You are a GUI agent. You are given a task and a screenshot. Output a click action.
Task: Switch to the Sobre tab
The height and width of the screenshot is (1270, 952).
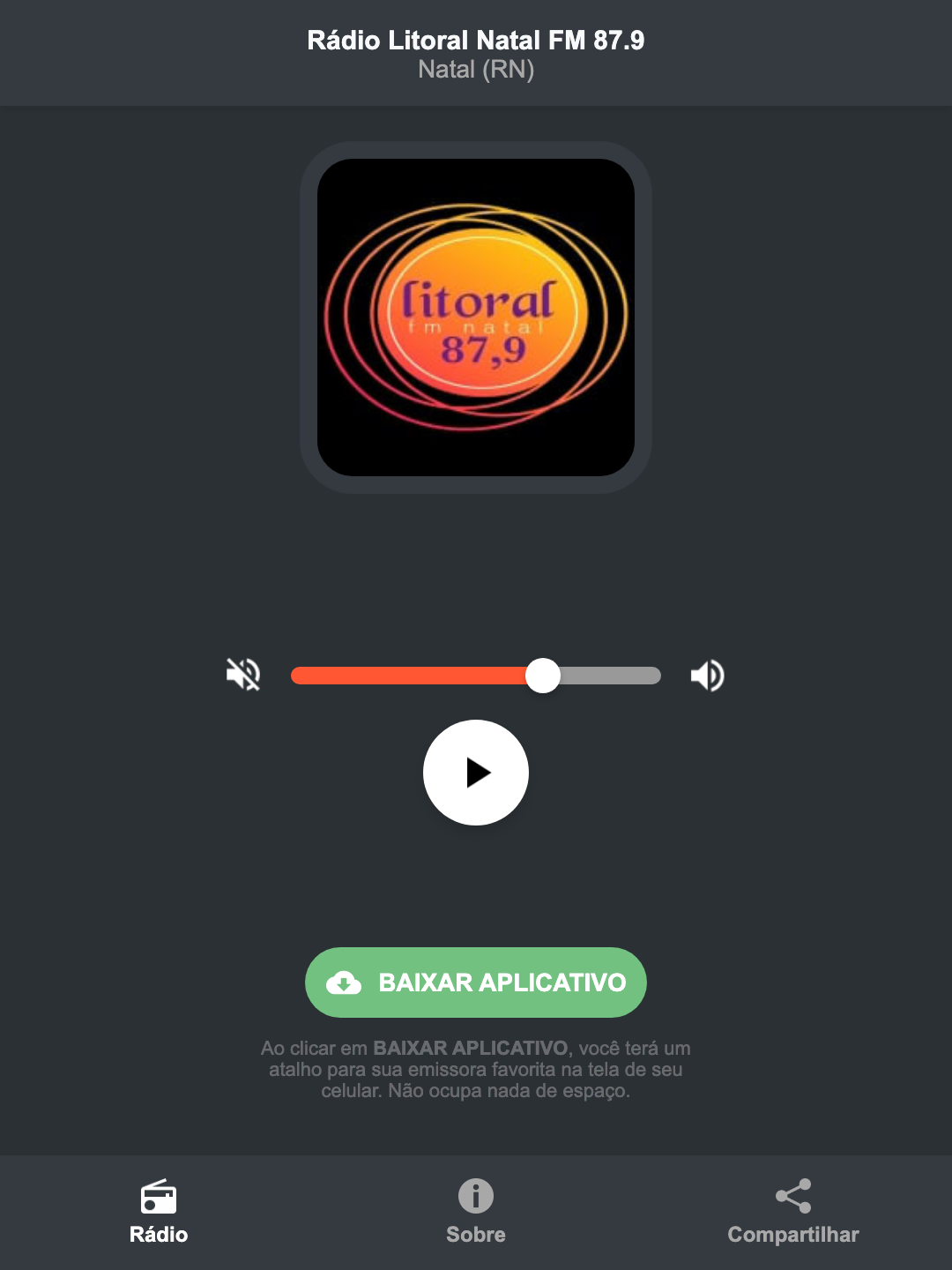(x=475, y=1235)
